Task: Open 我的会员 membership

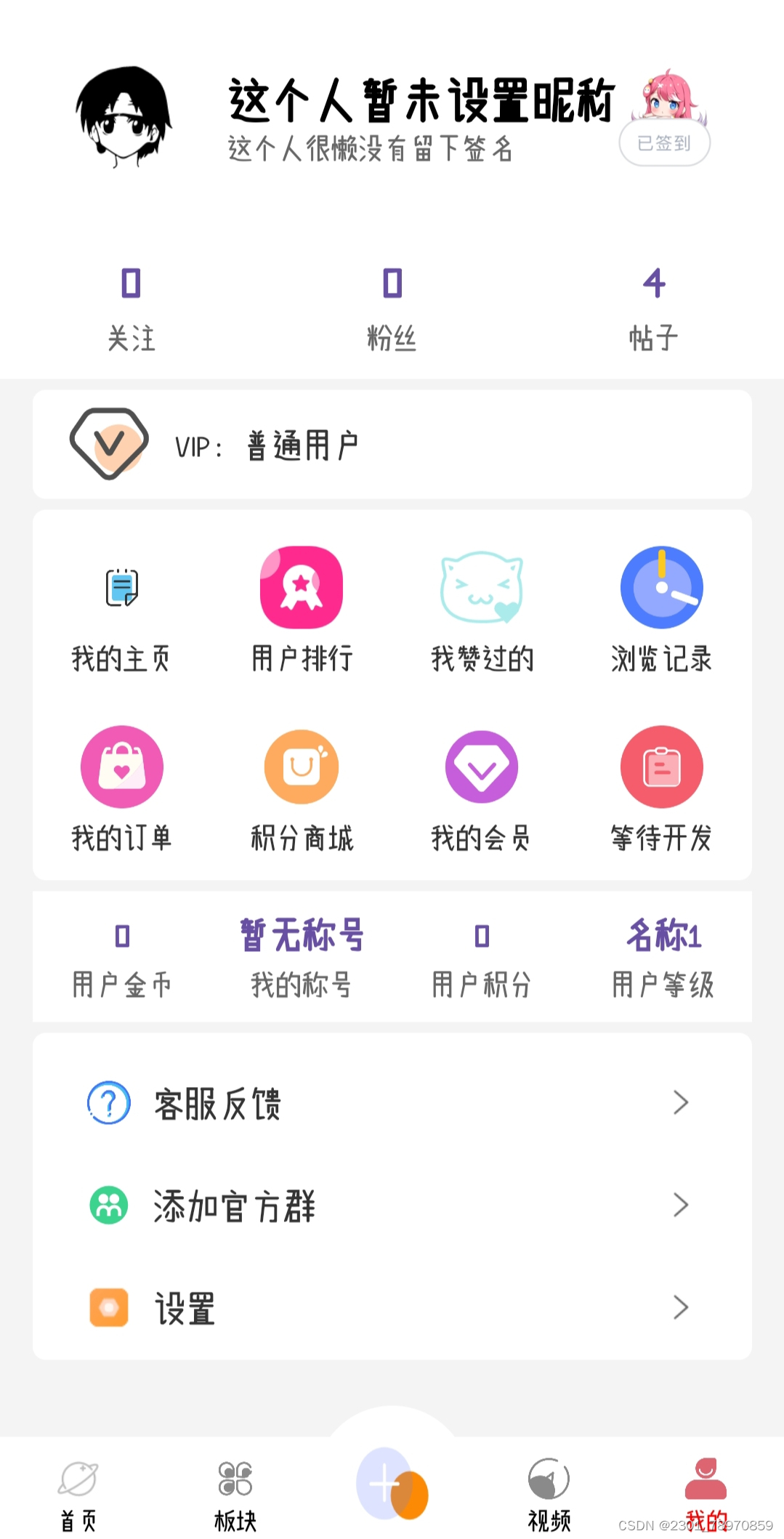Action: pyautogui.click(x=482, y=790)
